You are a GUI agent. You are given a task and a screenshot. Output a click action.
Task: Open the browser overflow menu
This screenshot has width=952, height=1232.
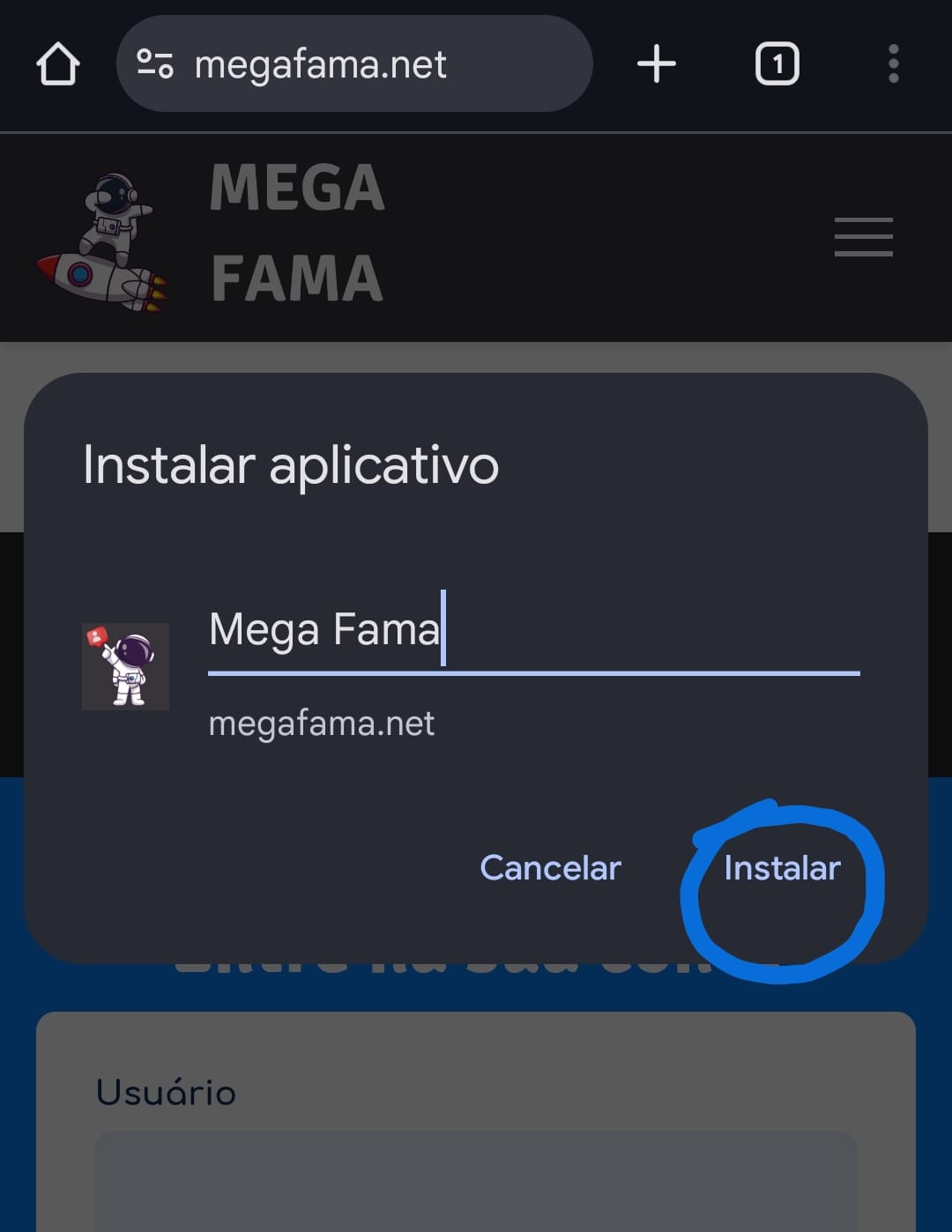[893, 64]
